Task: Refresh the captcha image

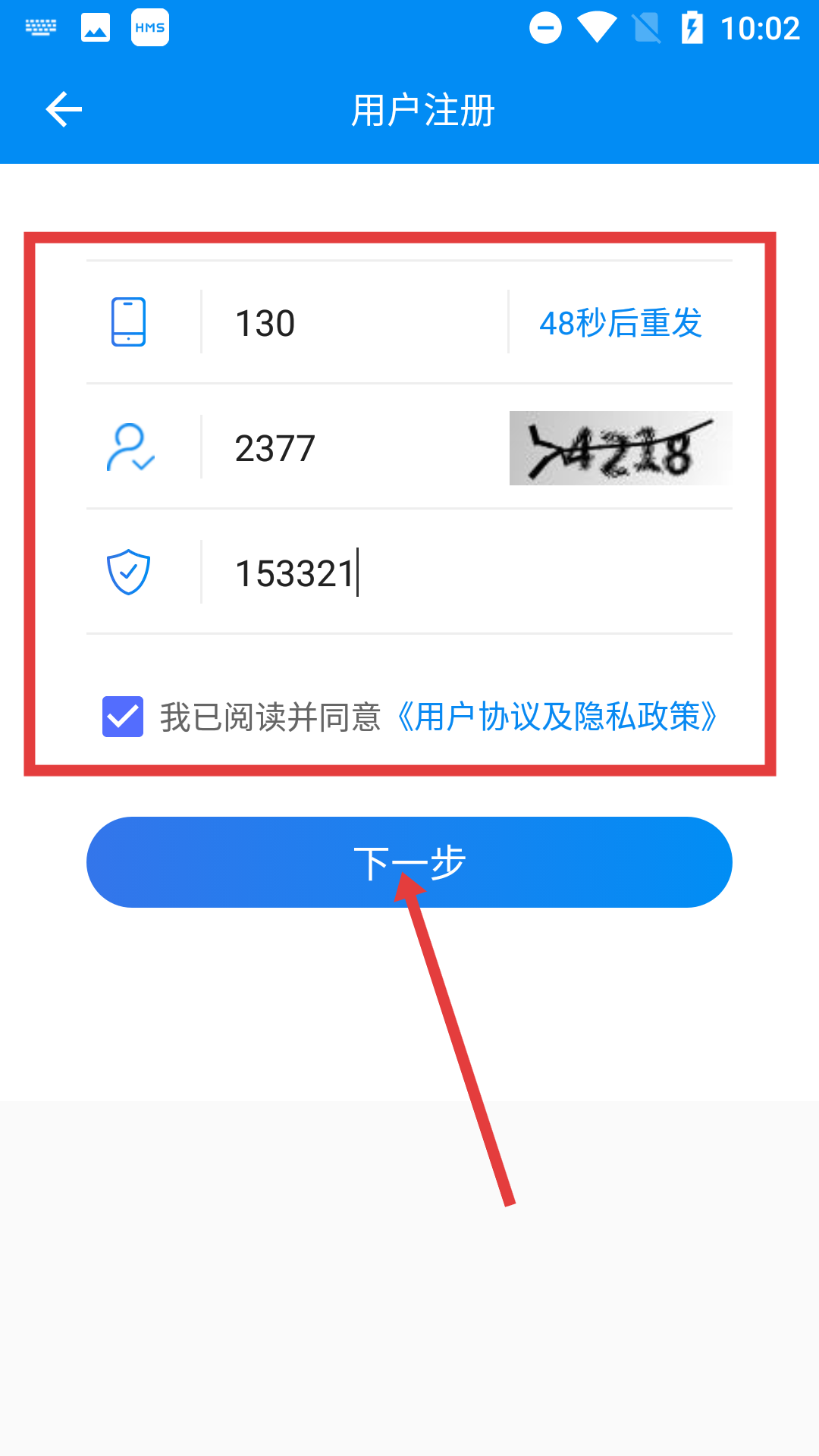Action: point(620,448)
